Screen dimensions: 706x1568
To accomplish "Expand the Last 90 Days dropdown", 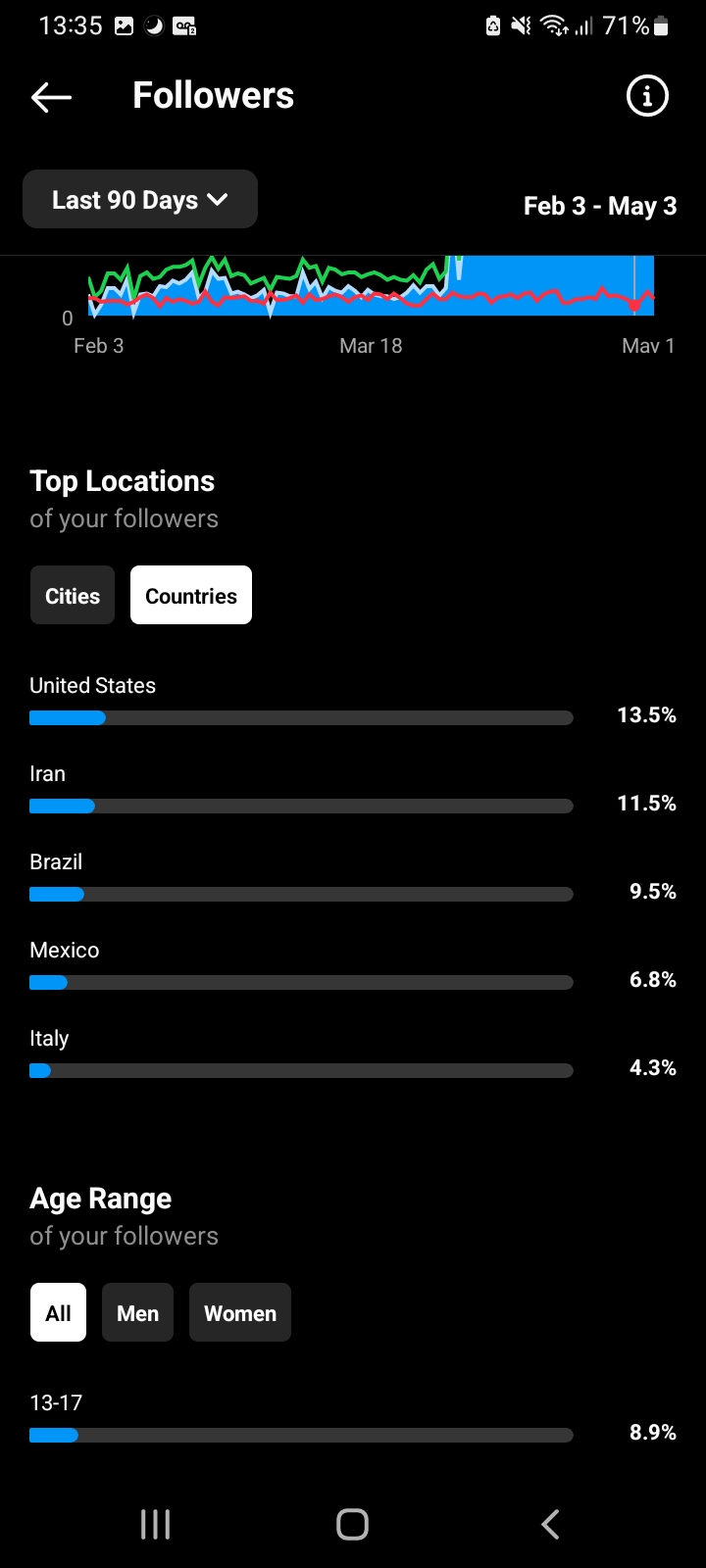I will click(140, 200).
